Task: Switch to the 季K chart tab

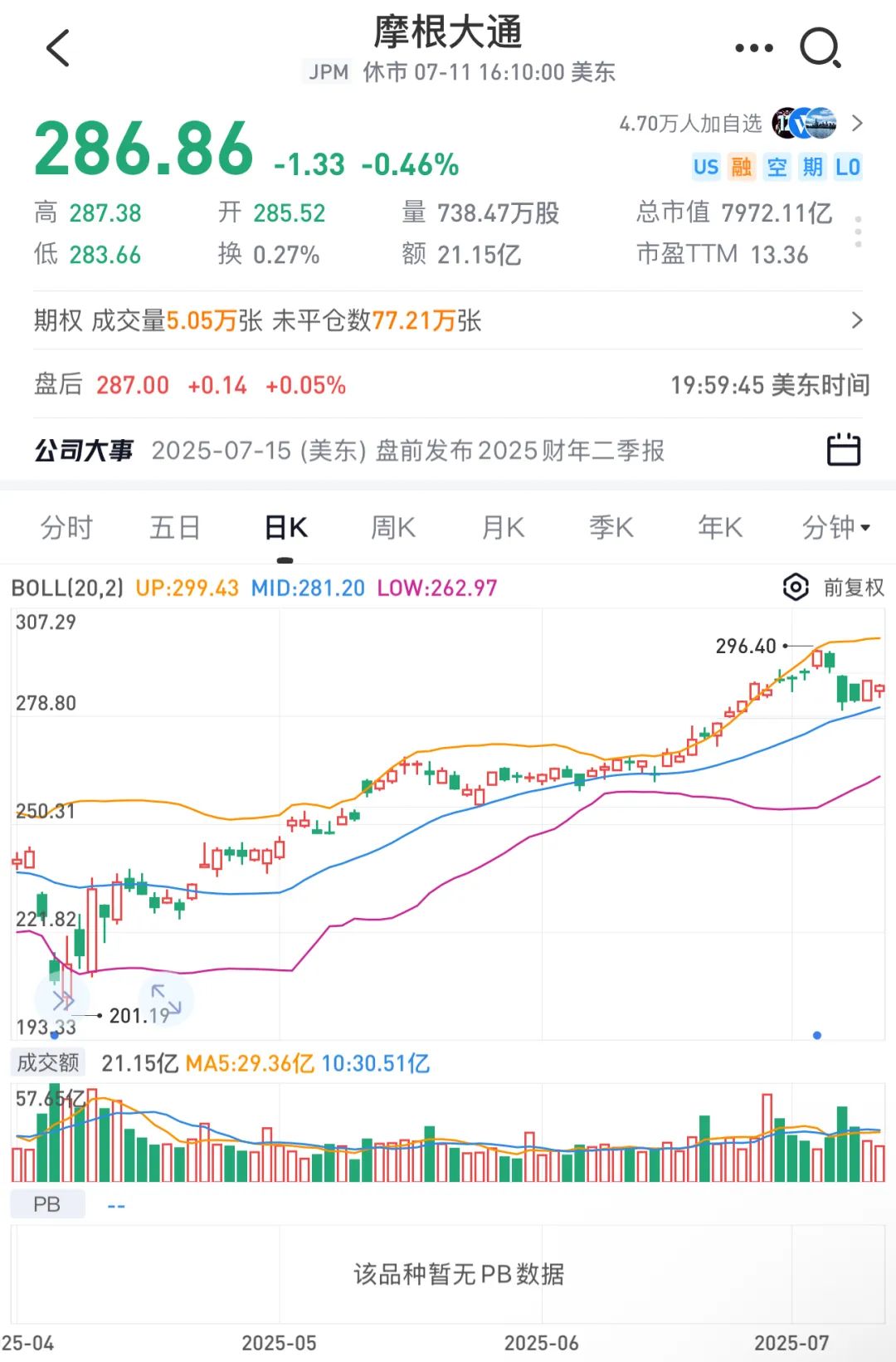Action: click(x=611, y=527)
